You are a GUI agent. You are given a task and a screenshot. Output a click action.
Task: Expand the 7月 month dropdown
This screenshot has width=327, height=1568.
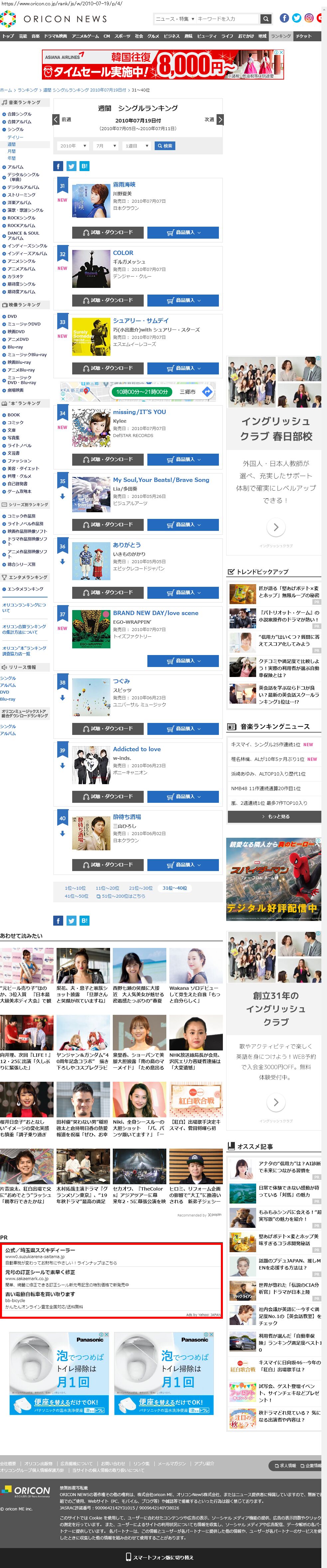click(x=106, y=146)
